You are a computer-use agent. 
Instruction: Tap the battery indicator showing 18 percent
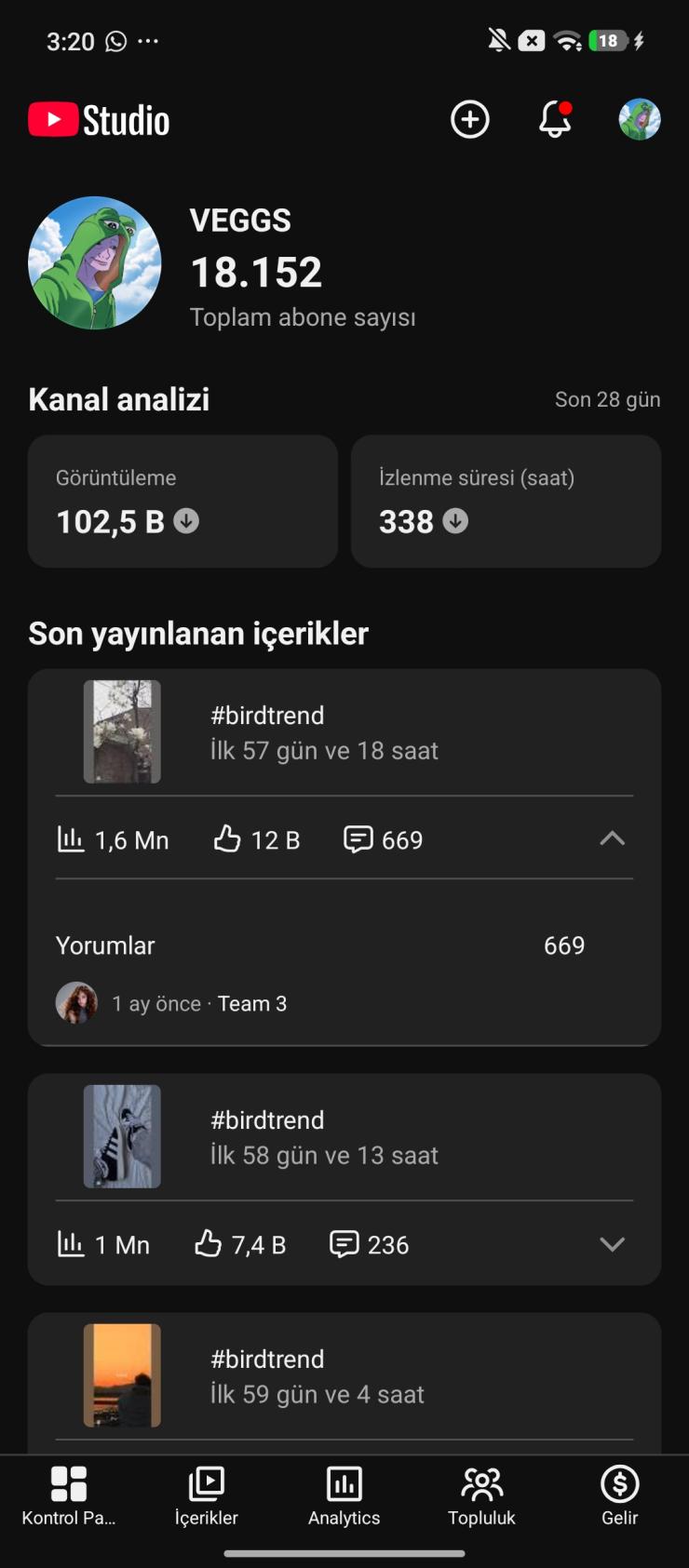pyautogui.click(x=610, y=40)
